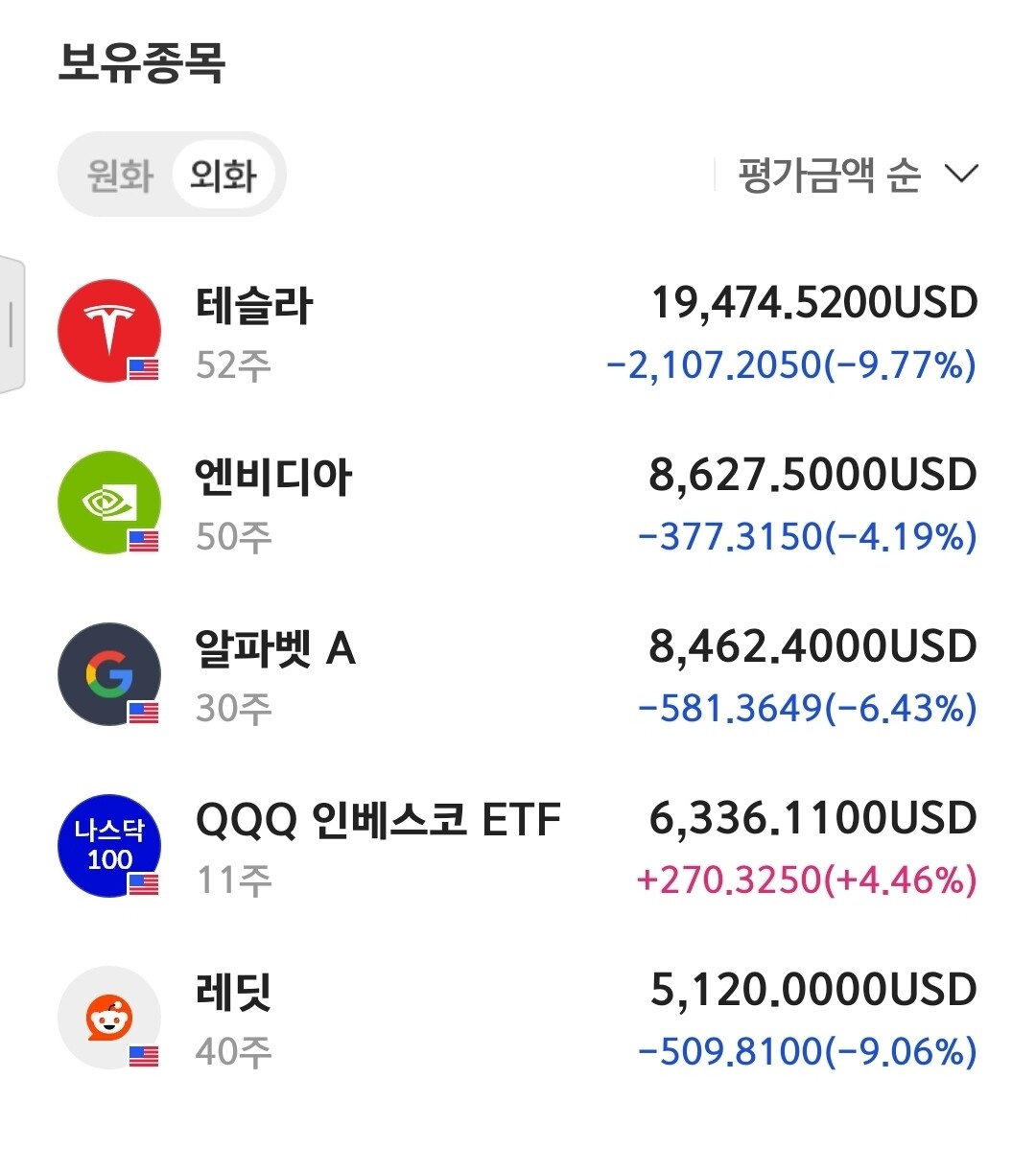View the 엔비디아 stock holding
The image size is (1036, 1149).
point(518,504)
